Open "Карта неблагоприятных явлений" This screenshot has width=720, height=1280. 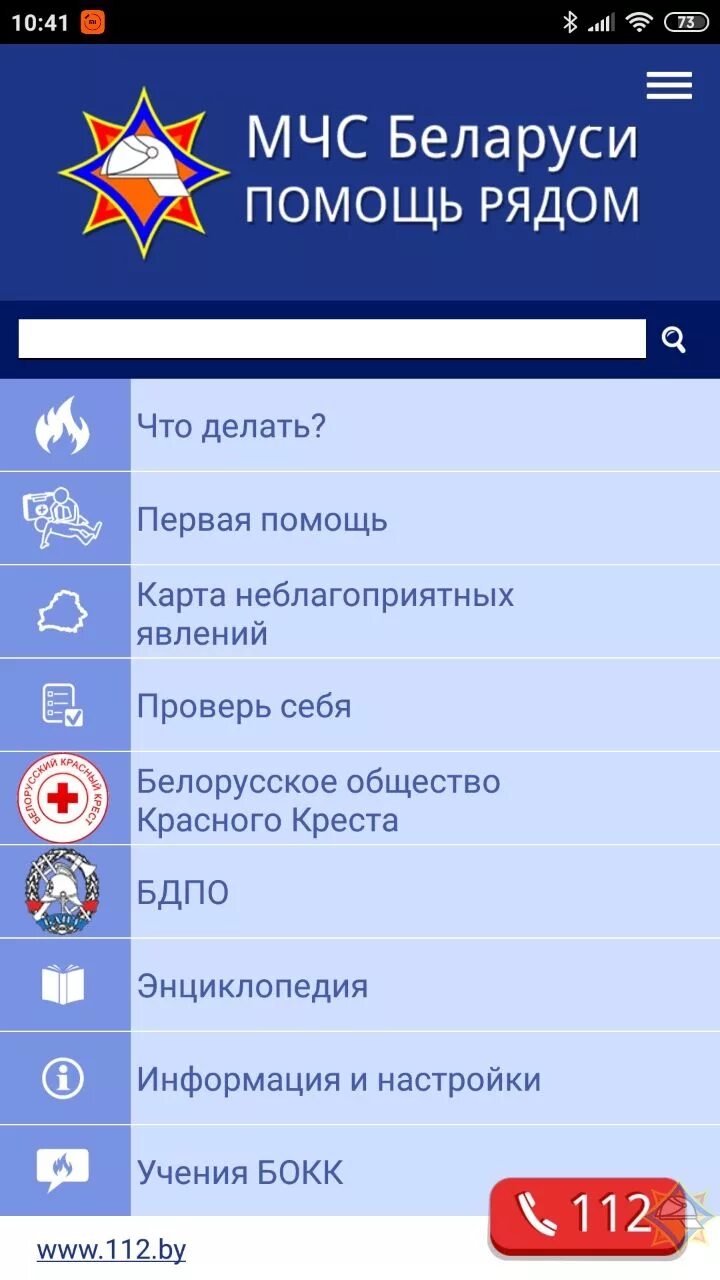[x=360, y=612]
